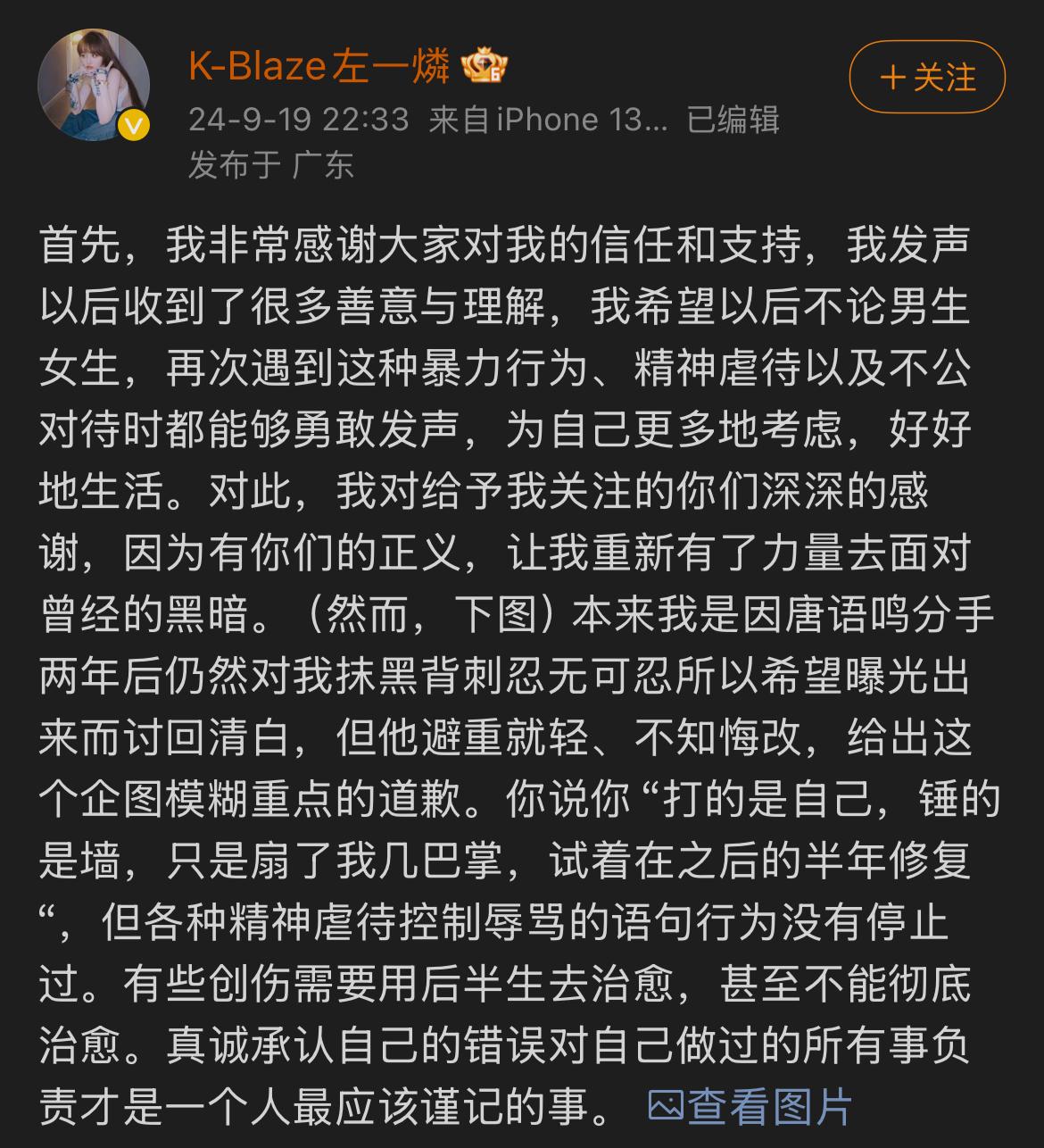Open the K-Blaze左一燐 username link
This screenshot has height=1148, width=1044.
click(x=319, y=68)
